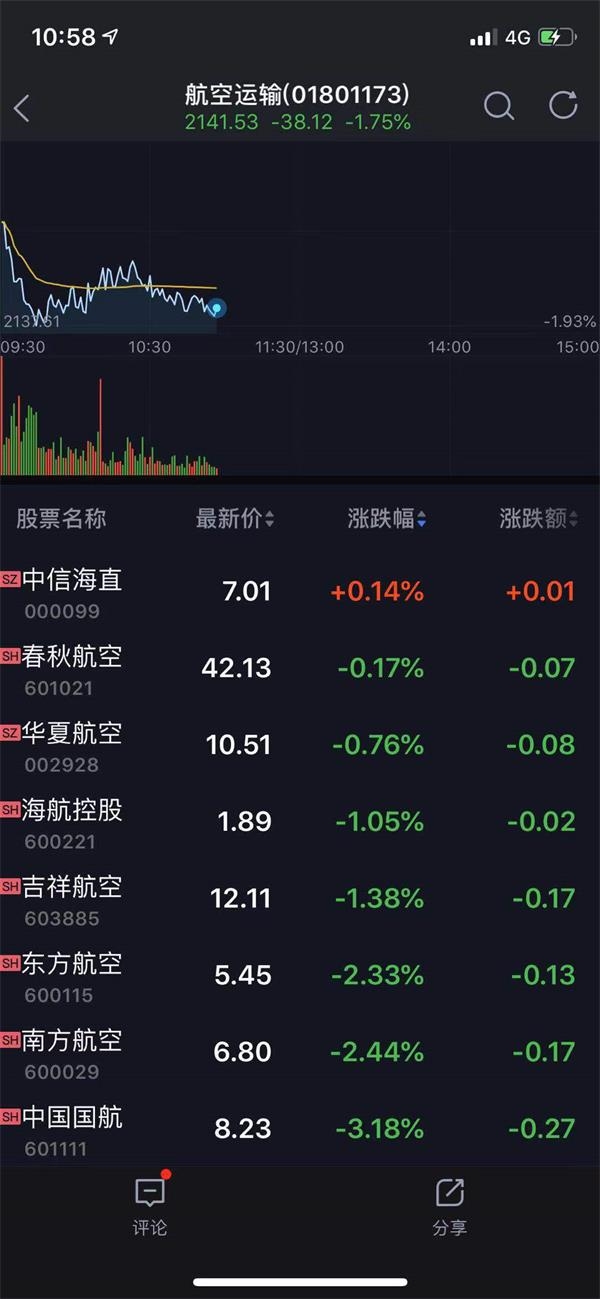View 东方航空 stock details

coord(300,975)
